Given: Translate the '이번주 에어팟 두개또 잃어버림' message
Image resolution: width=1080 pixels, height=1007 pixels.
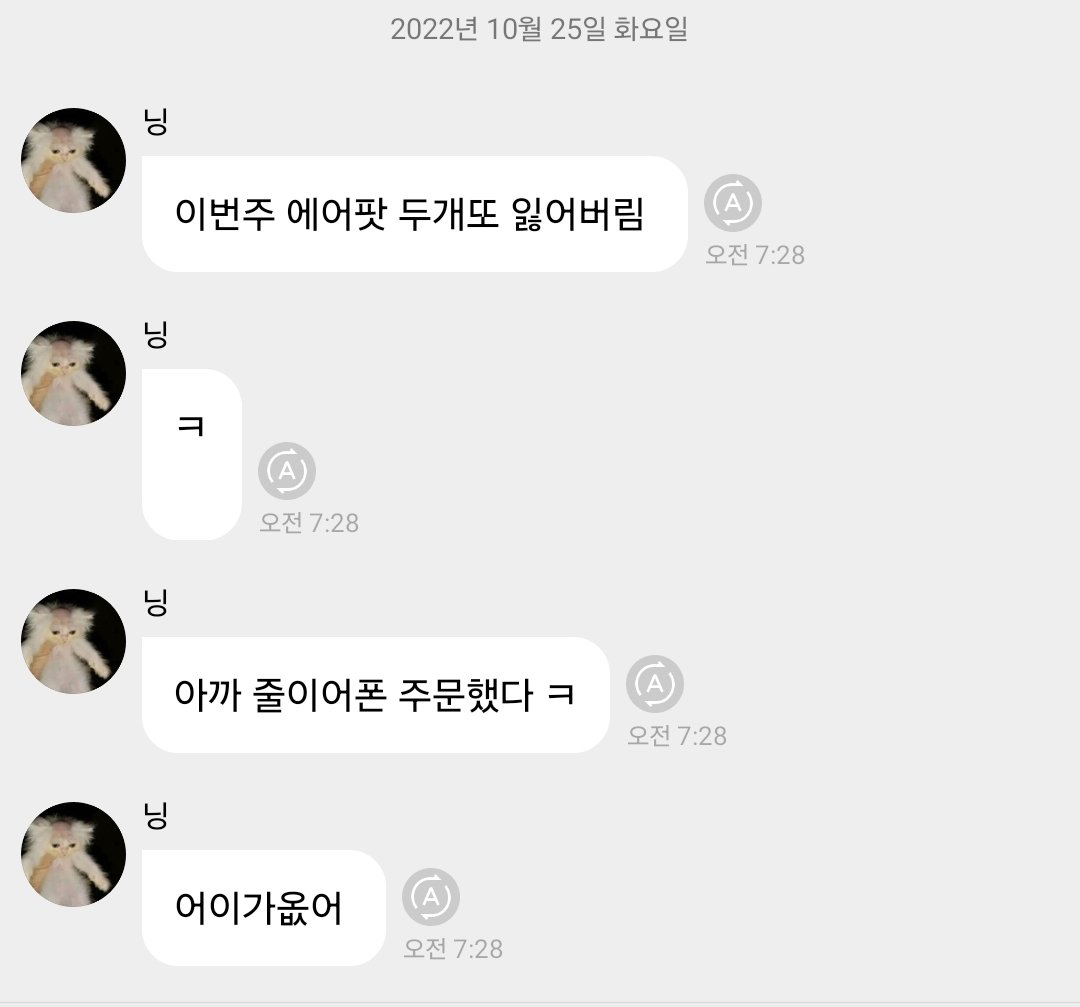Looking at the screenshot, I should tap(733, 204).
